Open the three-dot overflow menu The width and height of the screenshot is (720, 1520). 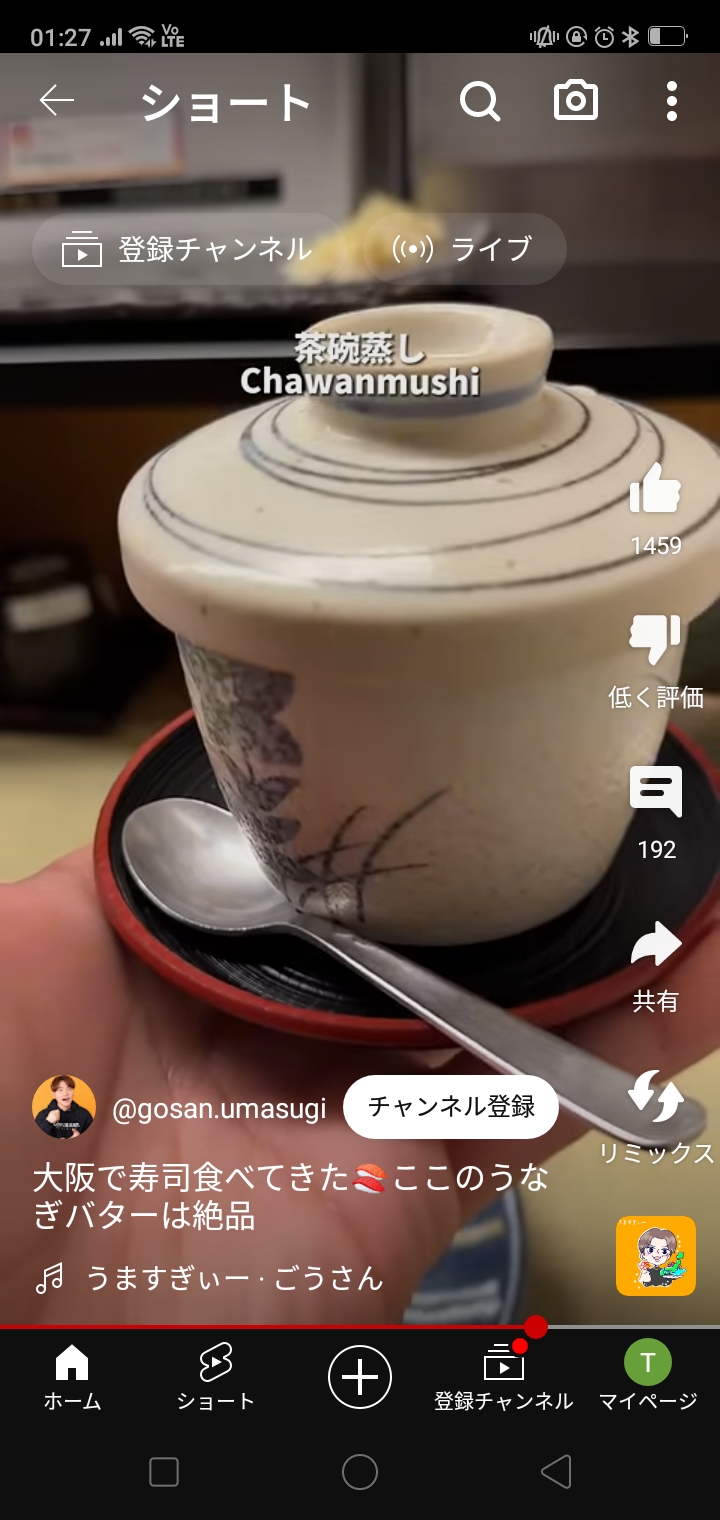click(x=671, y=101)
